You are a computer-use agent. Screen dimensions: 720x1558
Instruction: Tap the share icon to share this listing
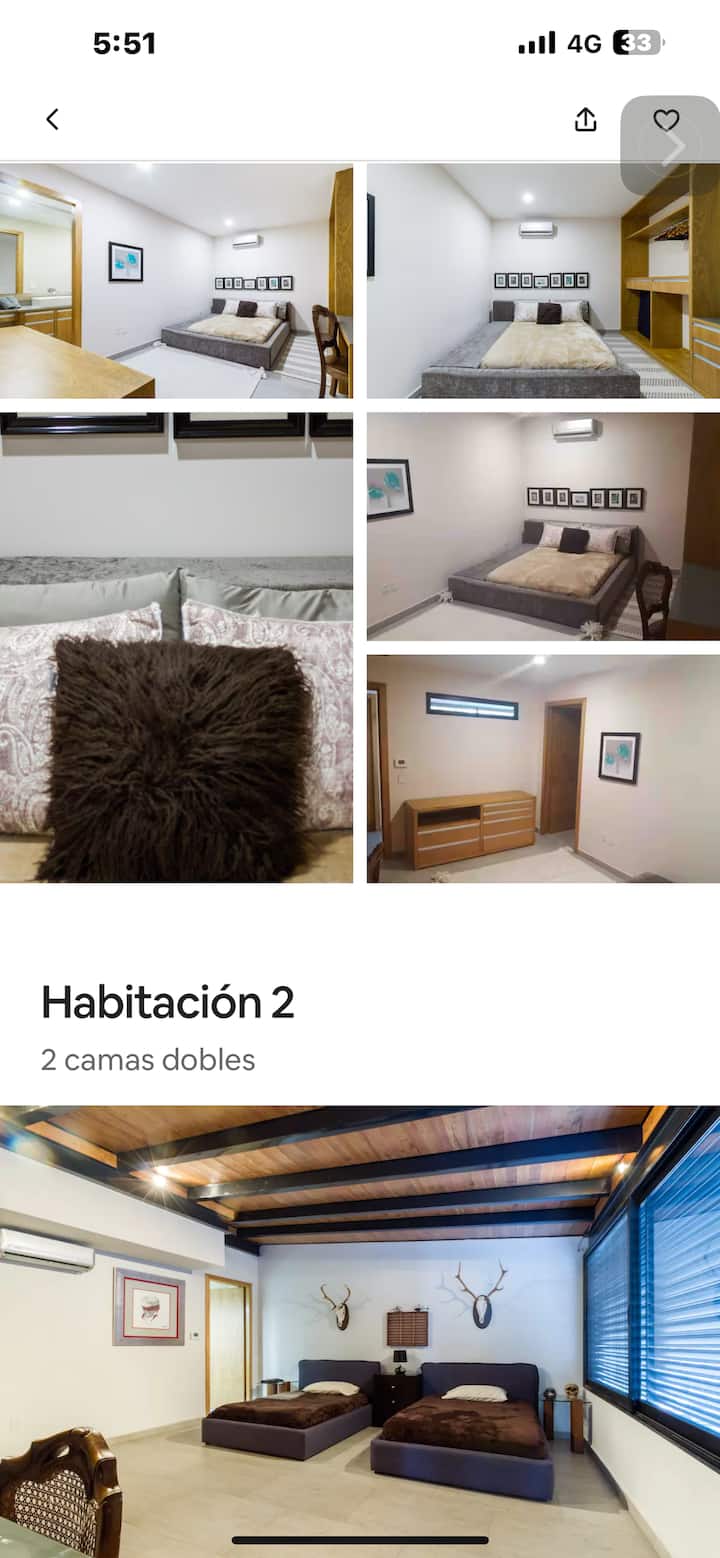[x=585, y=119]
